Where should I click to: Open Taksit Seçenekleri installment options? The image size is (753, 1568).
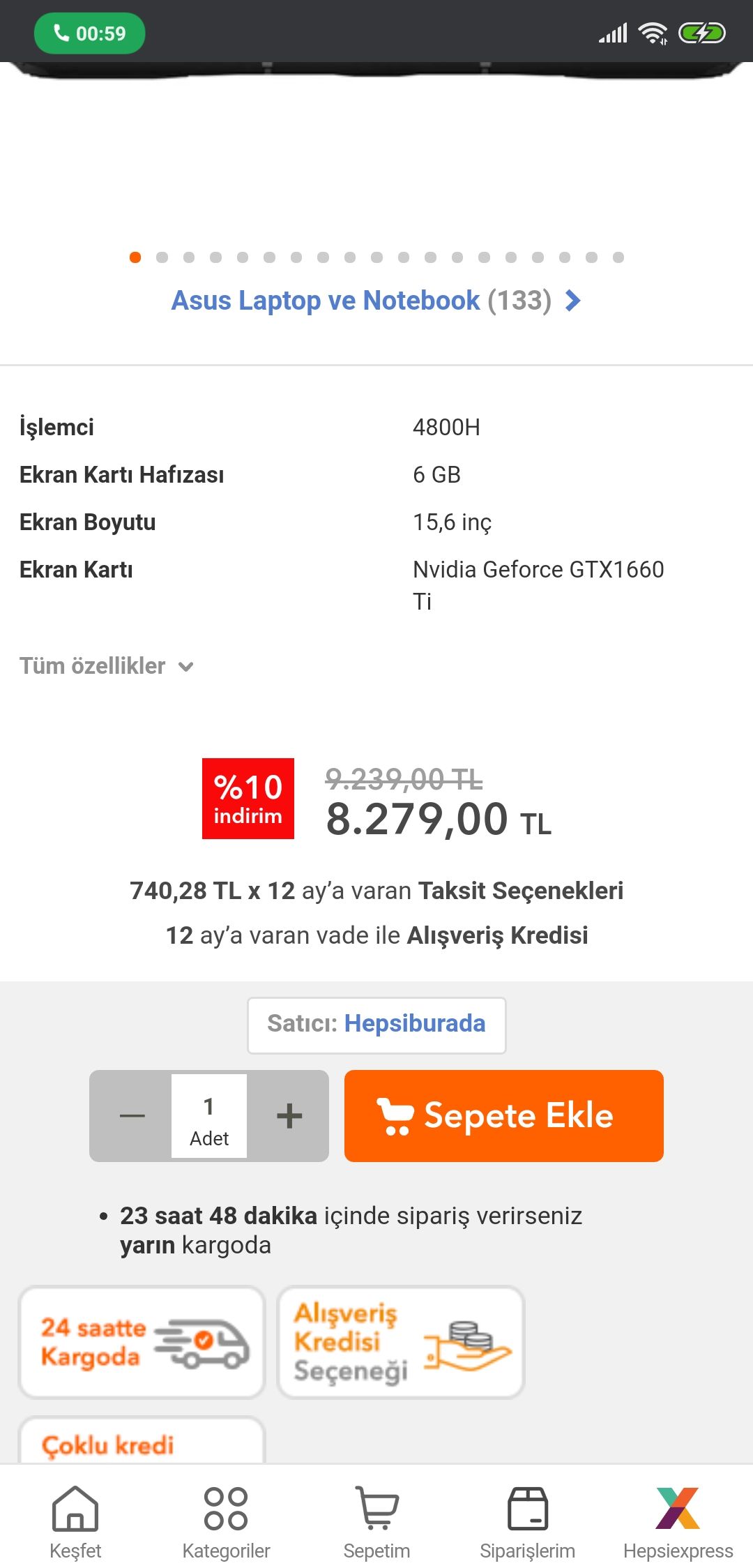click(x=520, y=891)
